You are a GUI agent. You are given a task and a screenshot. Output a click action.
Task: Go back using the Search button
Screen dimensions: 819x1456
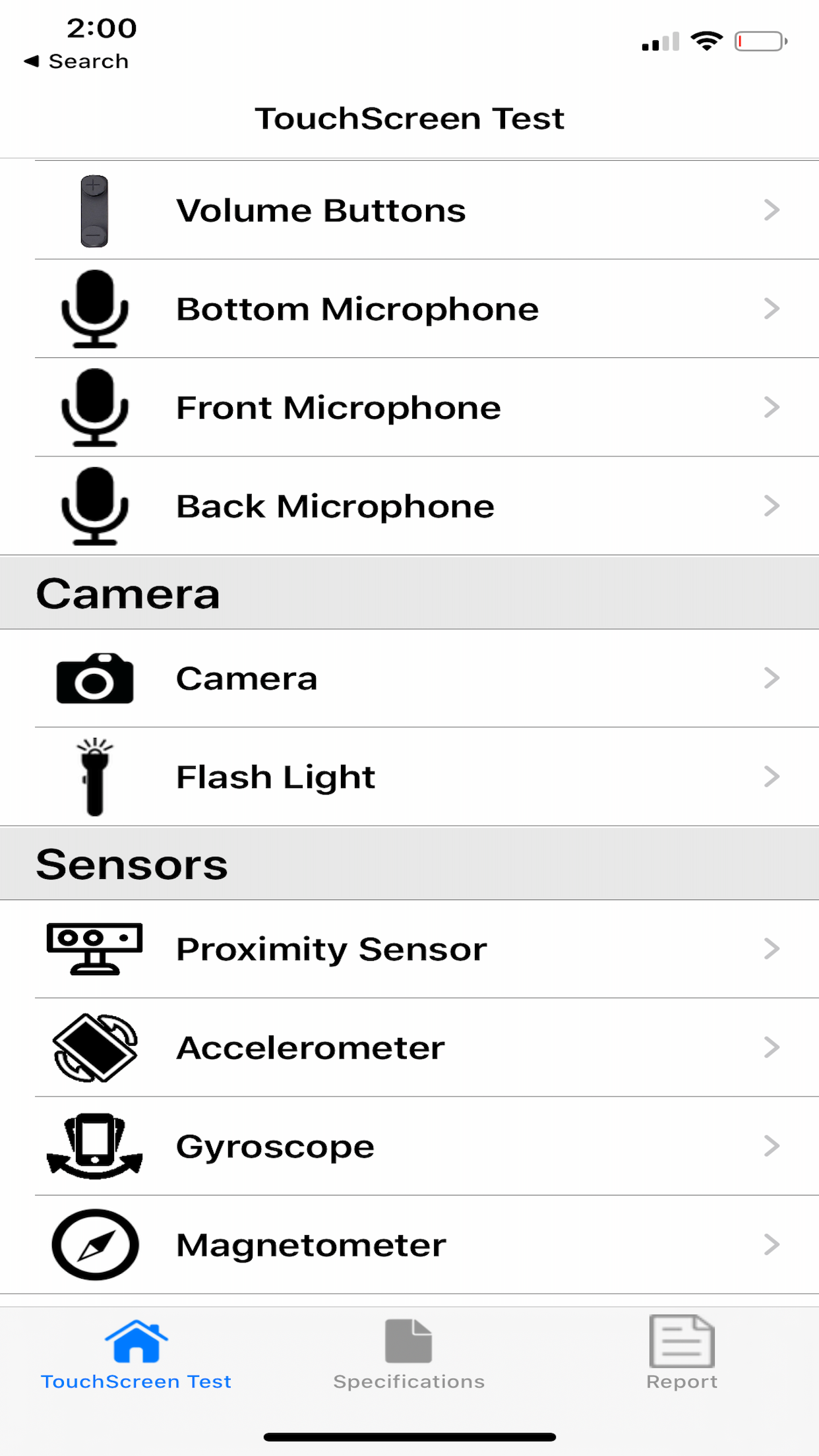coord(76,61)
